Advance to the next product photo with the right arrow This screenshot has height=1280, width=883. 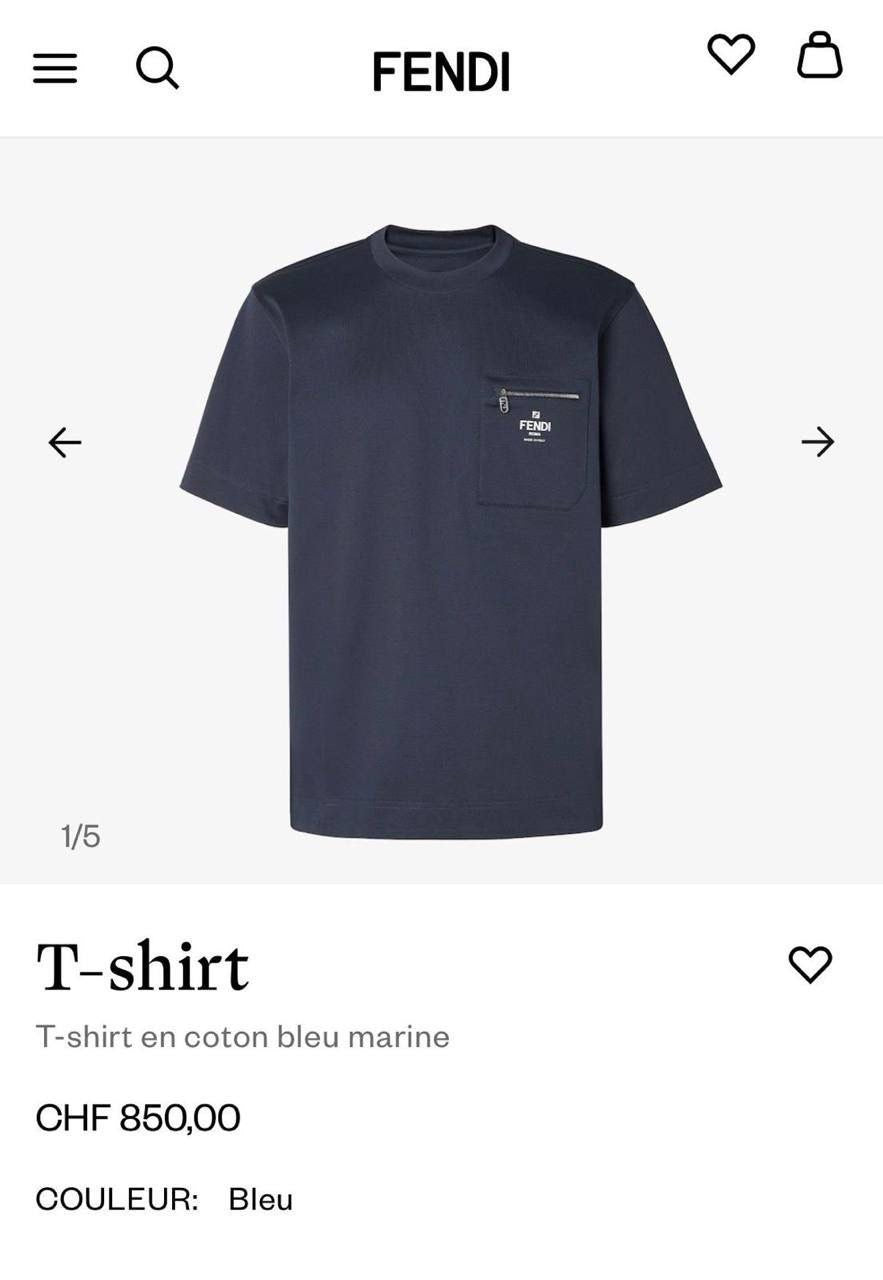pos(819,439)
